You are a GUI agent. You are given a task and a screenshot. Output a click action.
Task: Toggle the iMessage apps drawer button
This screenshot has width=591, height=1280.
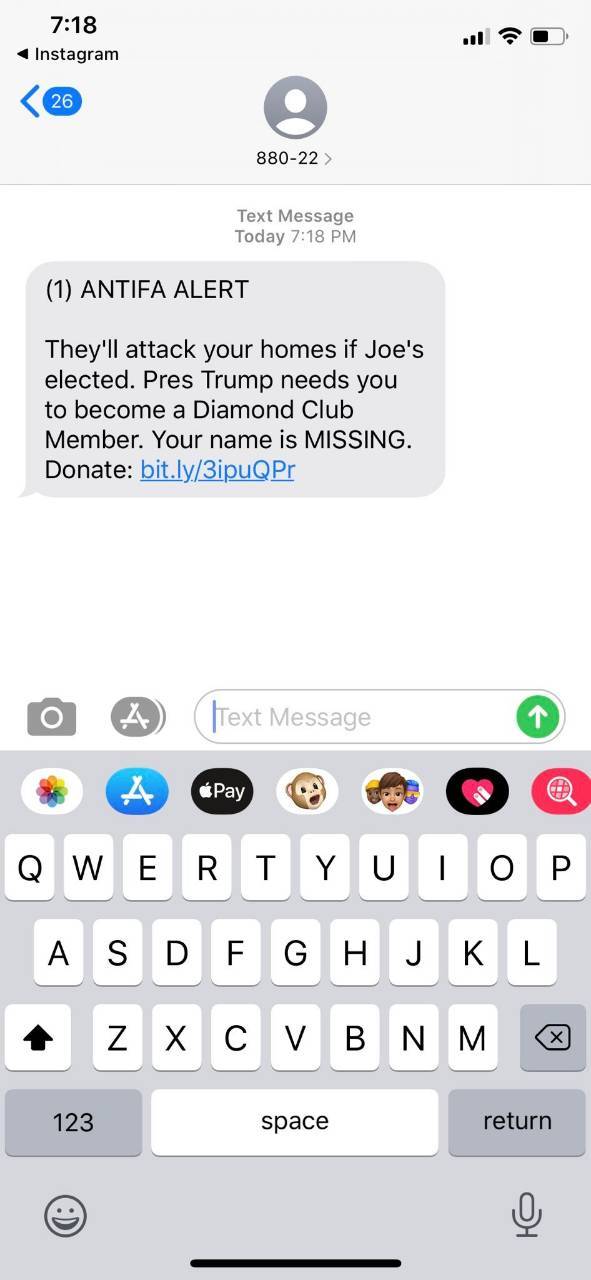[137, 716]
